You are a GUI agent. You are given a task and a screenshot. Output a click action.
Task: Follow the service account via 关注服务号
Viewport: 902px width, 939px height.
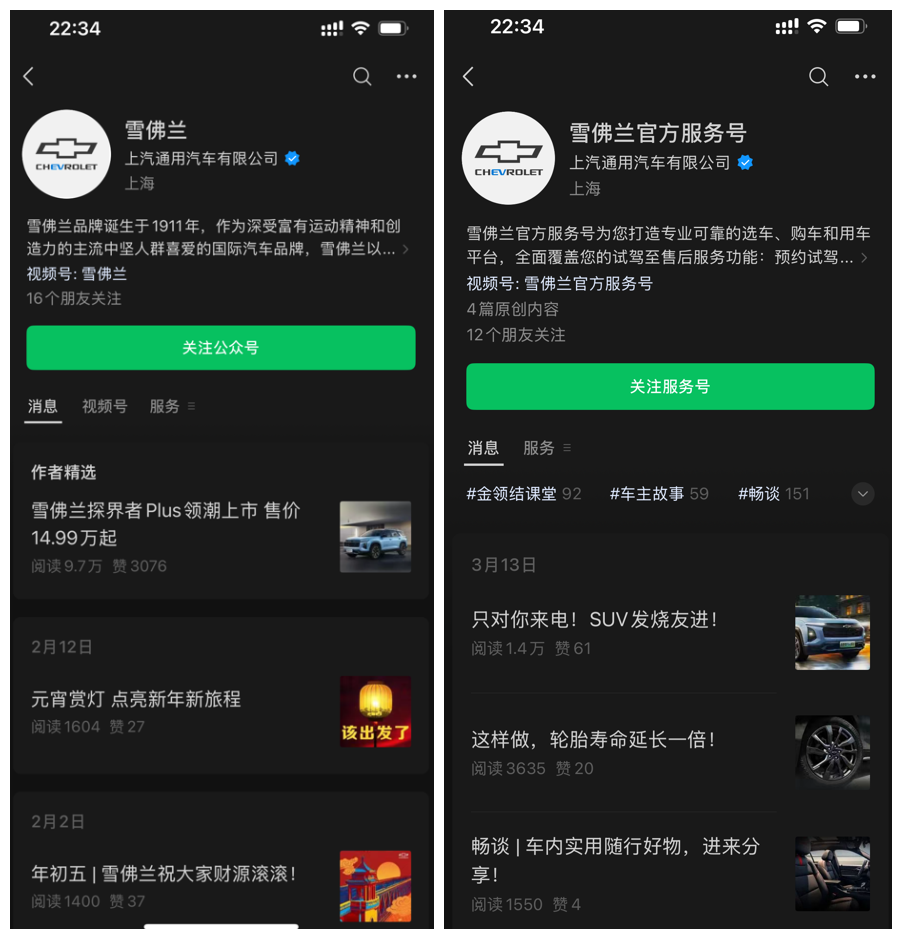click(669, 387)
